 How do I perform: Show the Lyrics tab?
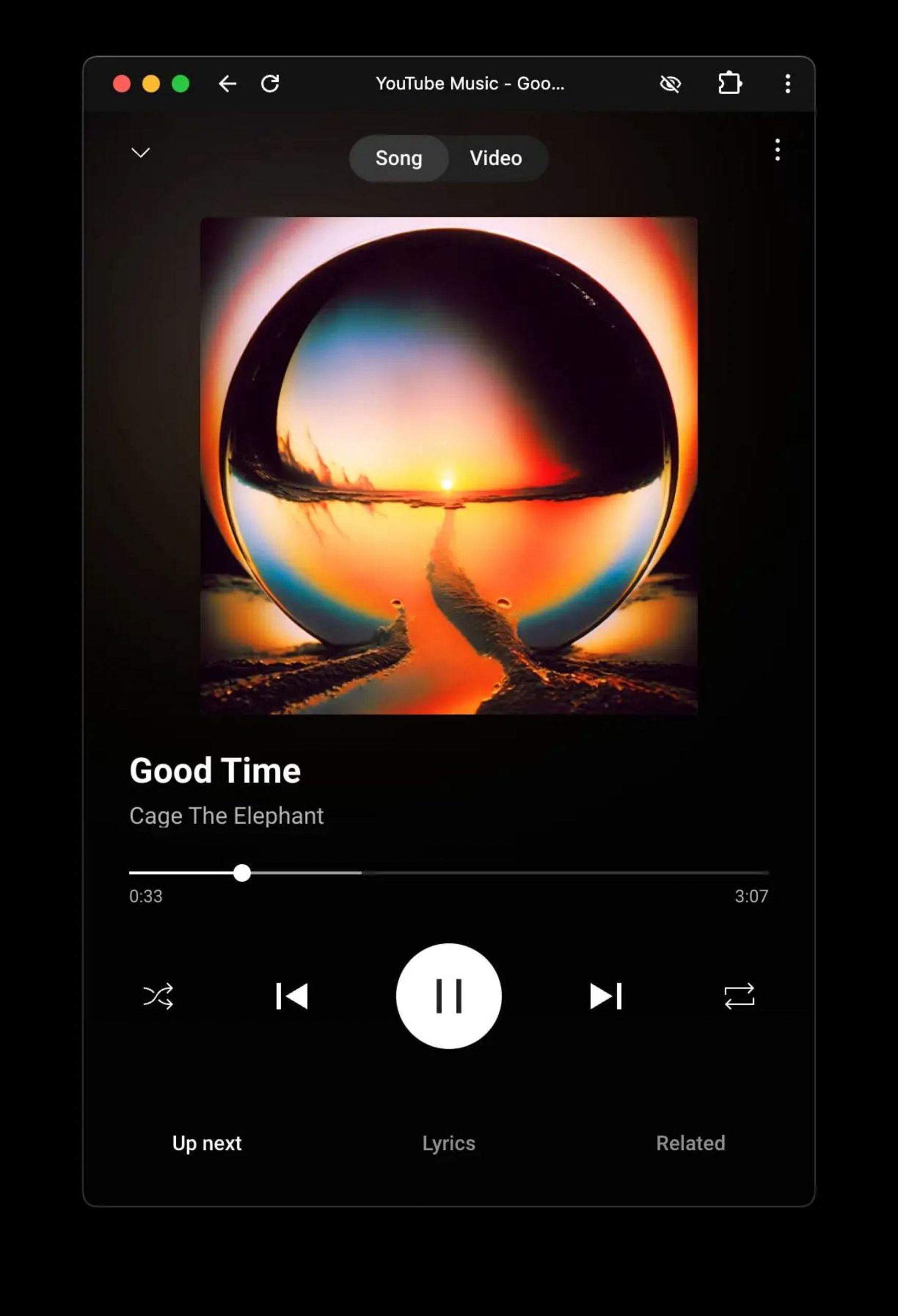coord(448,1143)
